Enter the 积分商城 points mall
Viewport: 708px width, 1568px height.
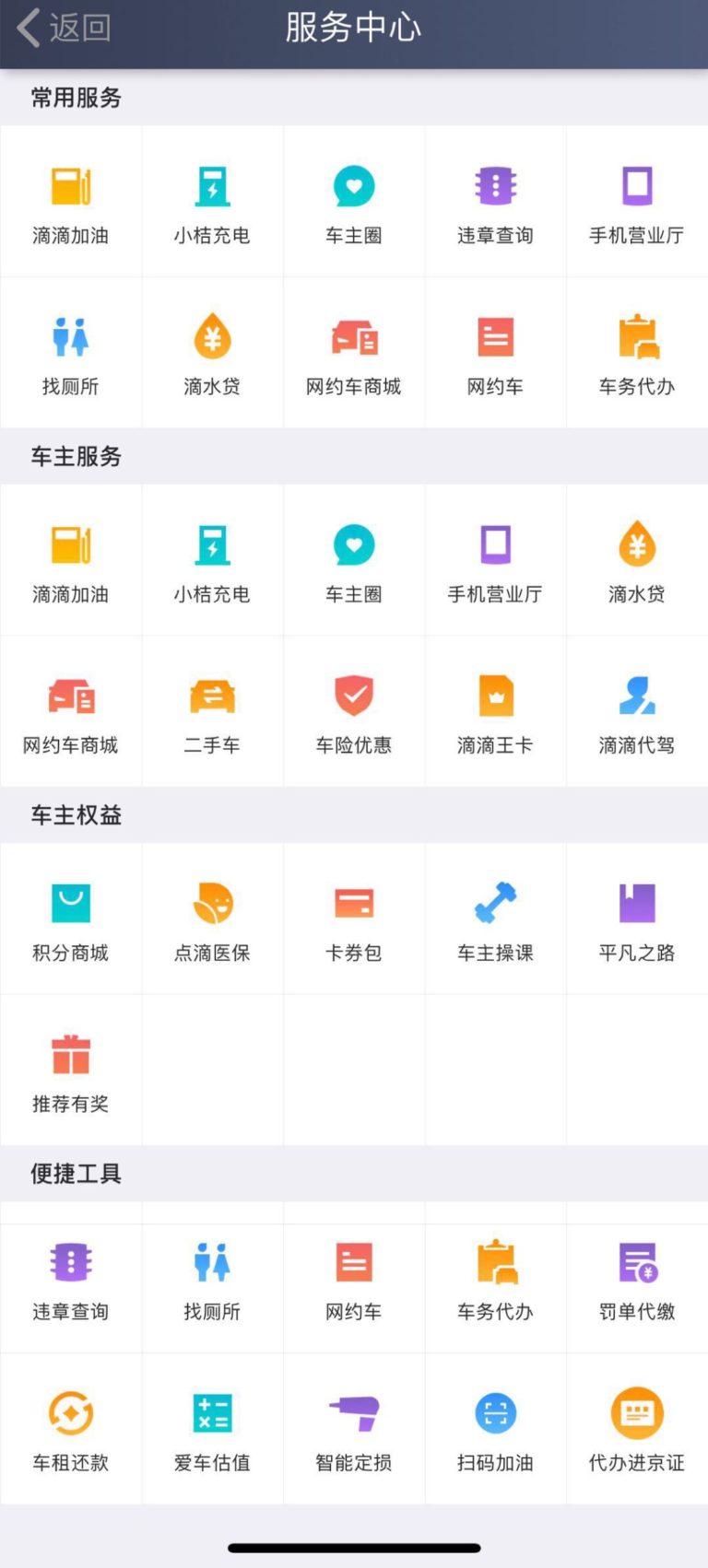click(70, 917)
